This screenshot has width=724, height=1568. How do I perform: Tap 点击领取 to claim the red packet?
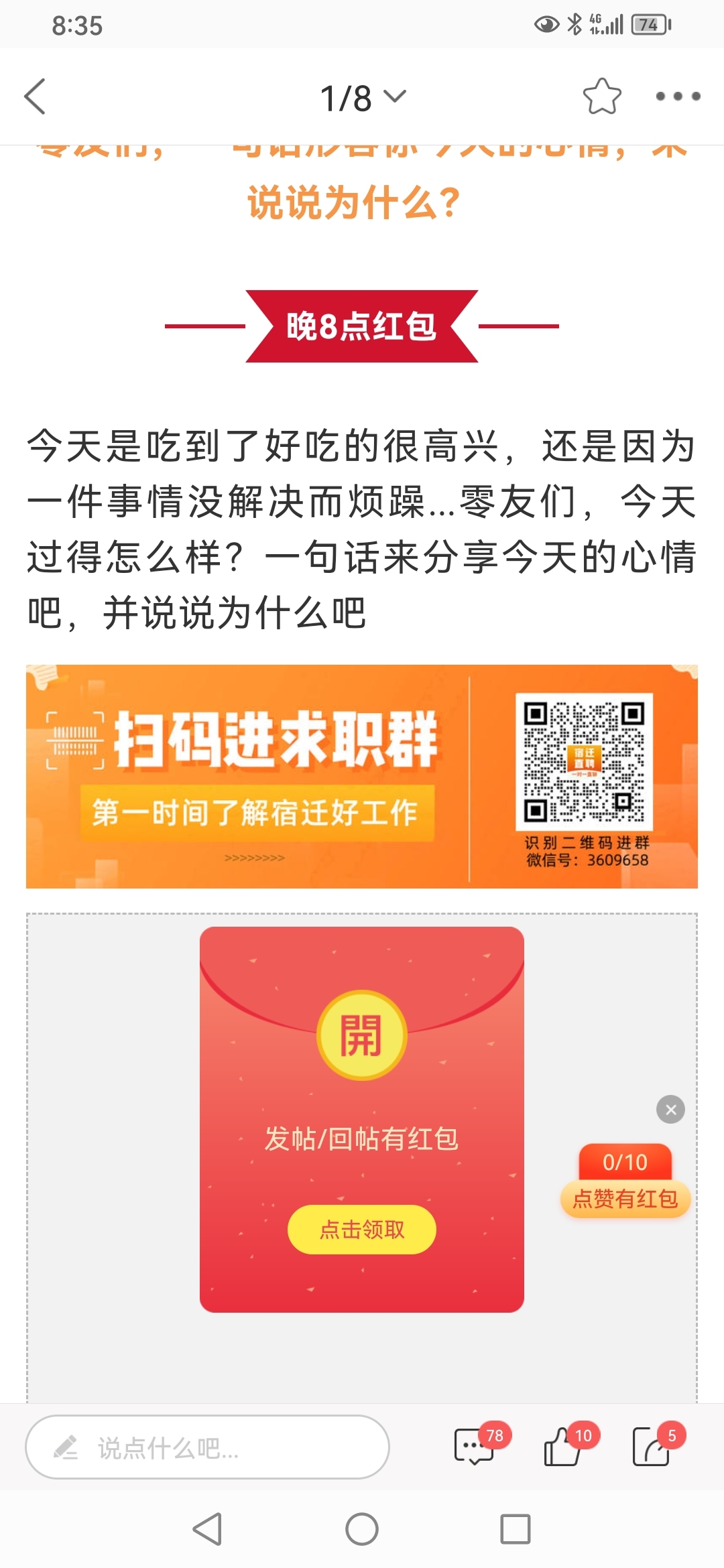[x=361, y=1229]
